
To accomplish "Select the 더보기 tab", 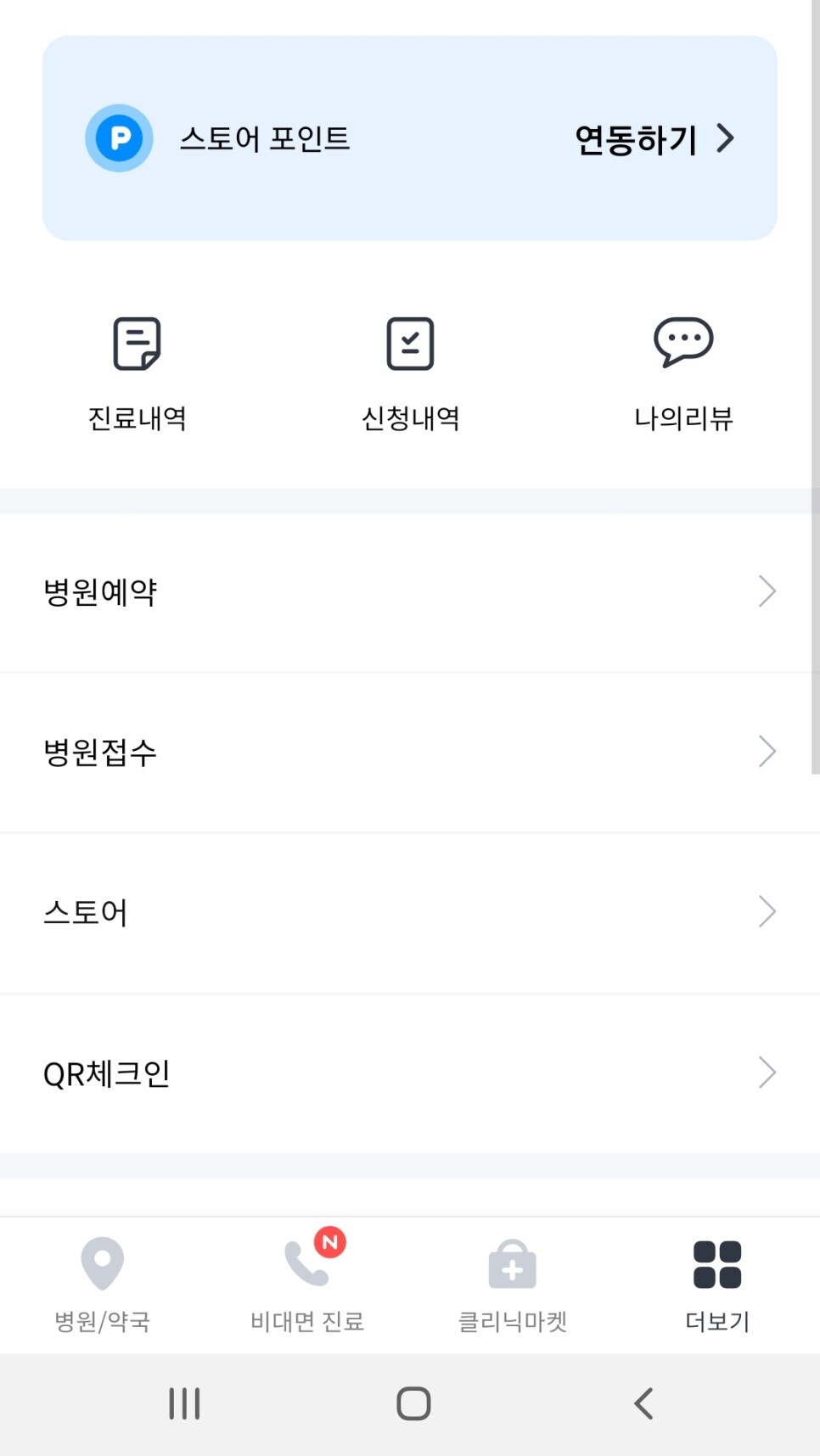I will (717, 1285).
